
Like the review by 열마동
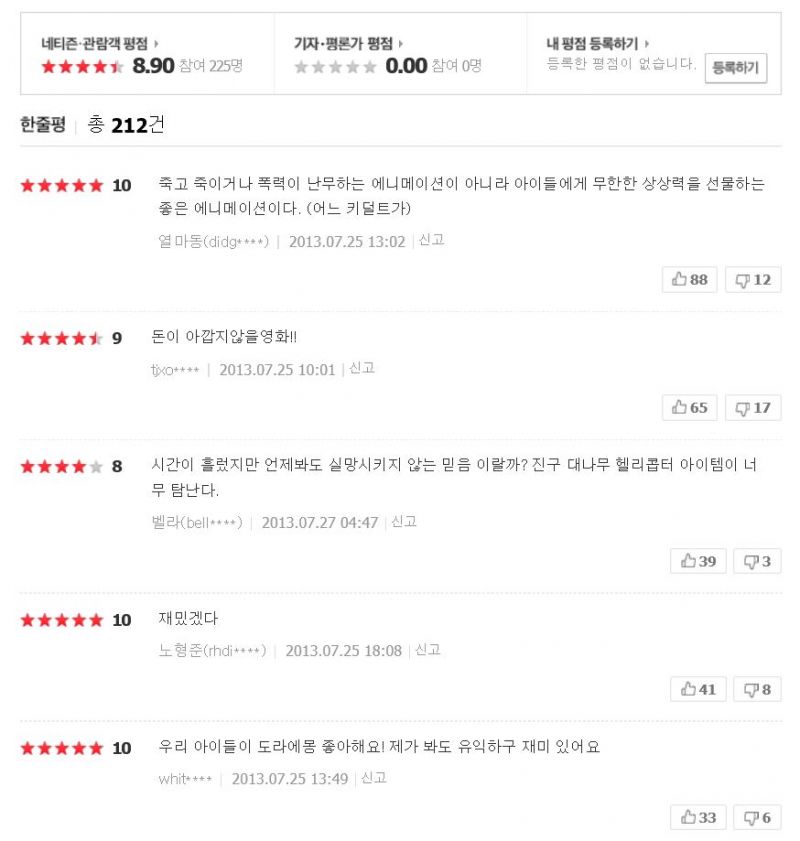pyautogui.click(x=689, y=280)
